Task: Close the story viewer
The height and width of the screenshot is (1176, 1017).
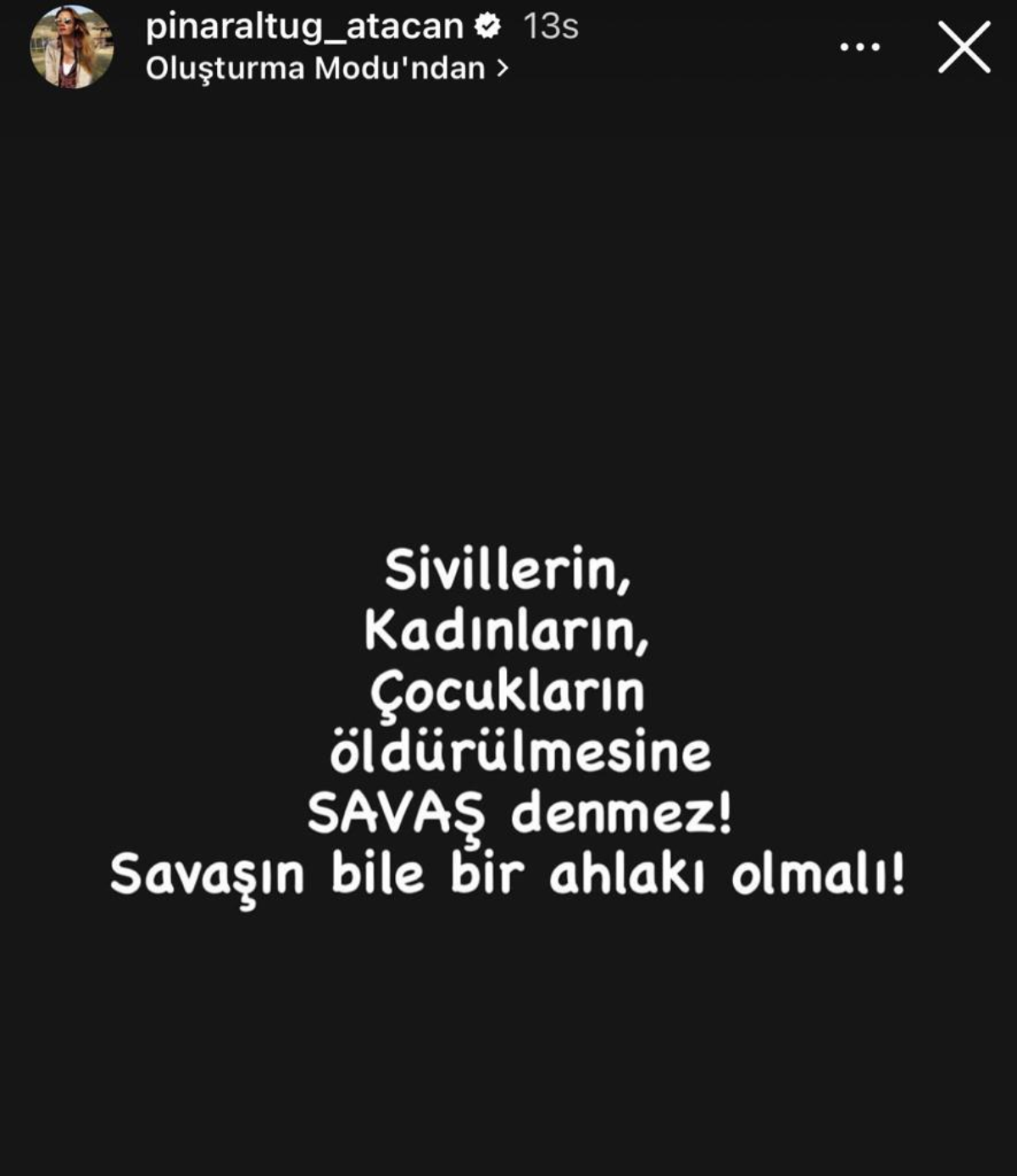Action: click(964, 47)
